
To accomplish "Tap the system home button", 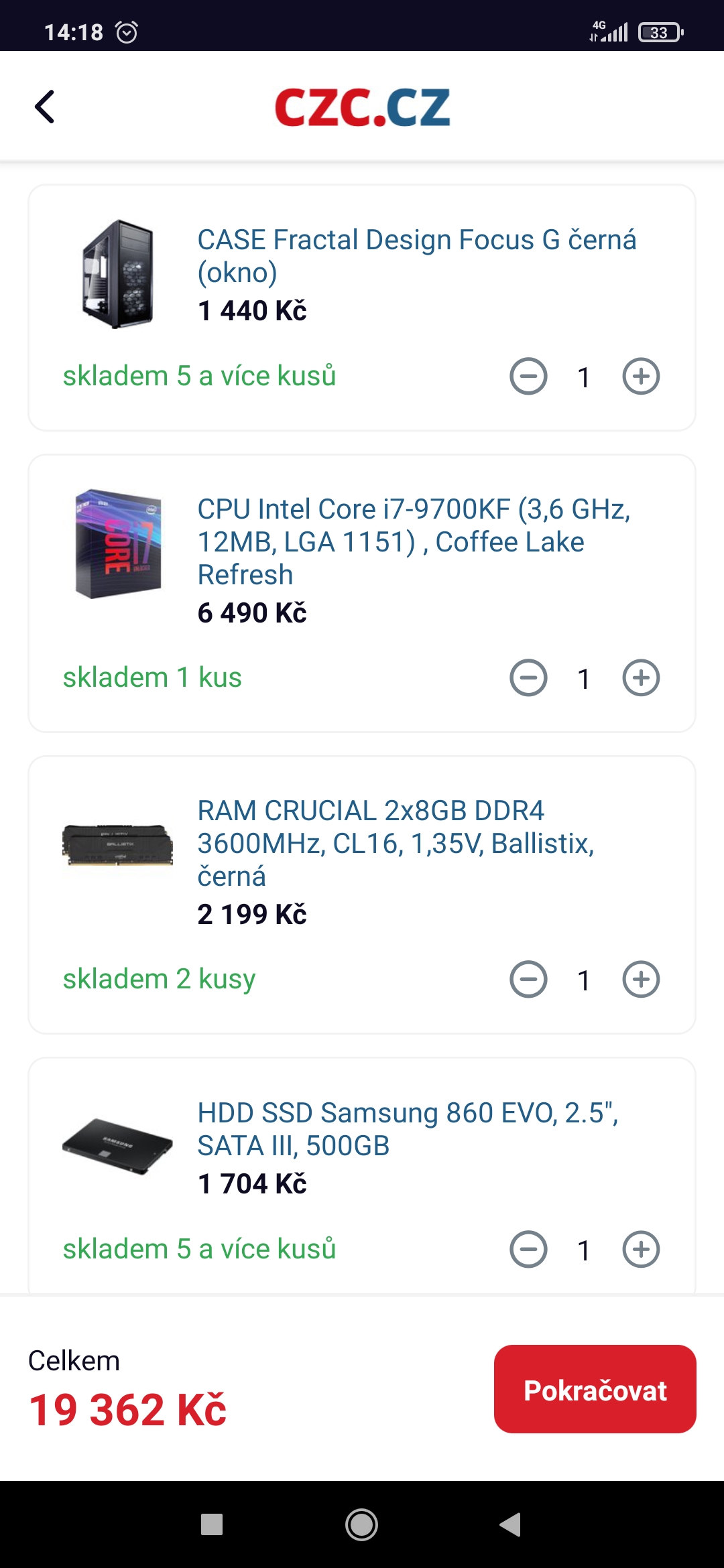I will [361, 1524].
